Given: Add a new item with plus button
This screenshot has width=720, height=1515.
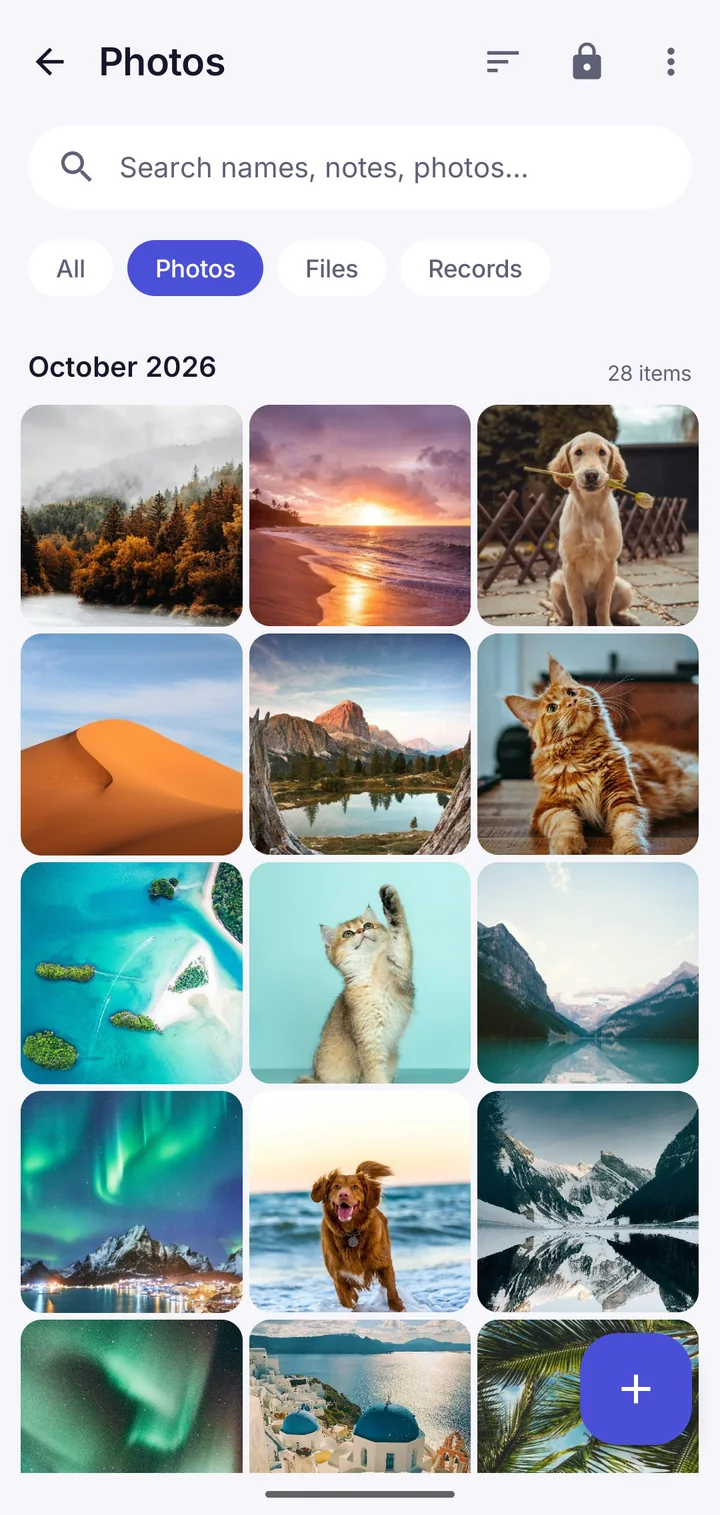Looking at the screenshot, I should (636, 1389).
